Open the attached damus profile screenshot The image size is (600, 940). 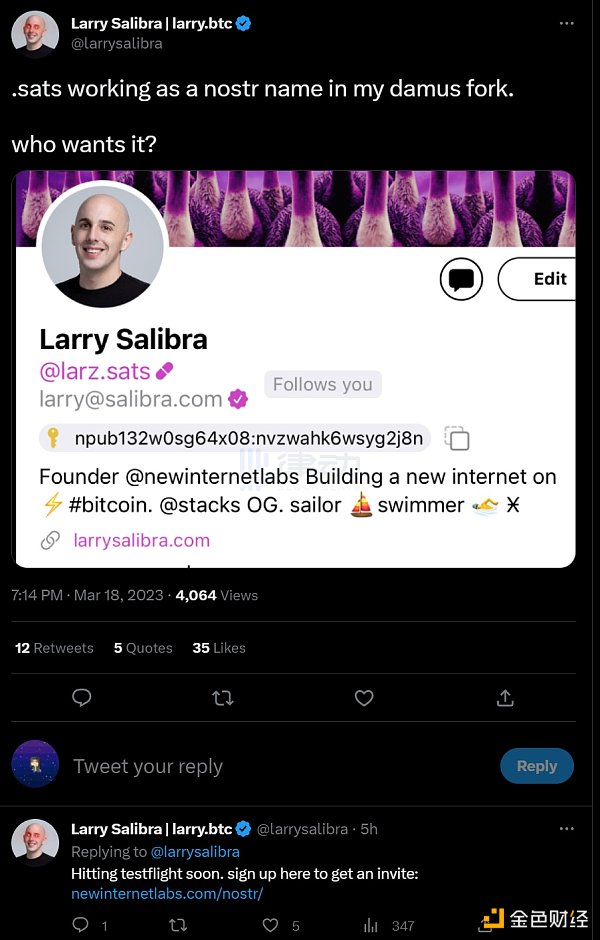[293, 368]
